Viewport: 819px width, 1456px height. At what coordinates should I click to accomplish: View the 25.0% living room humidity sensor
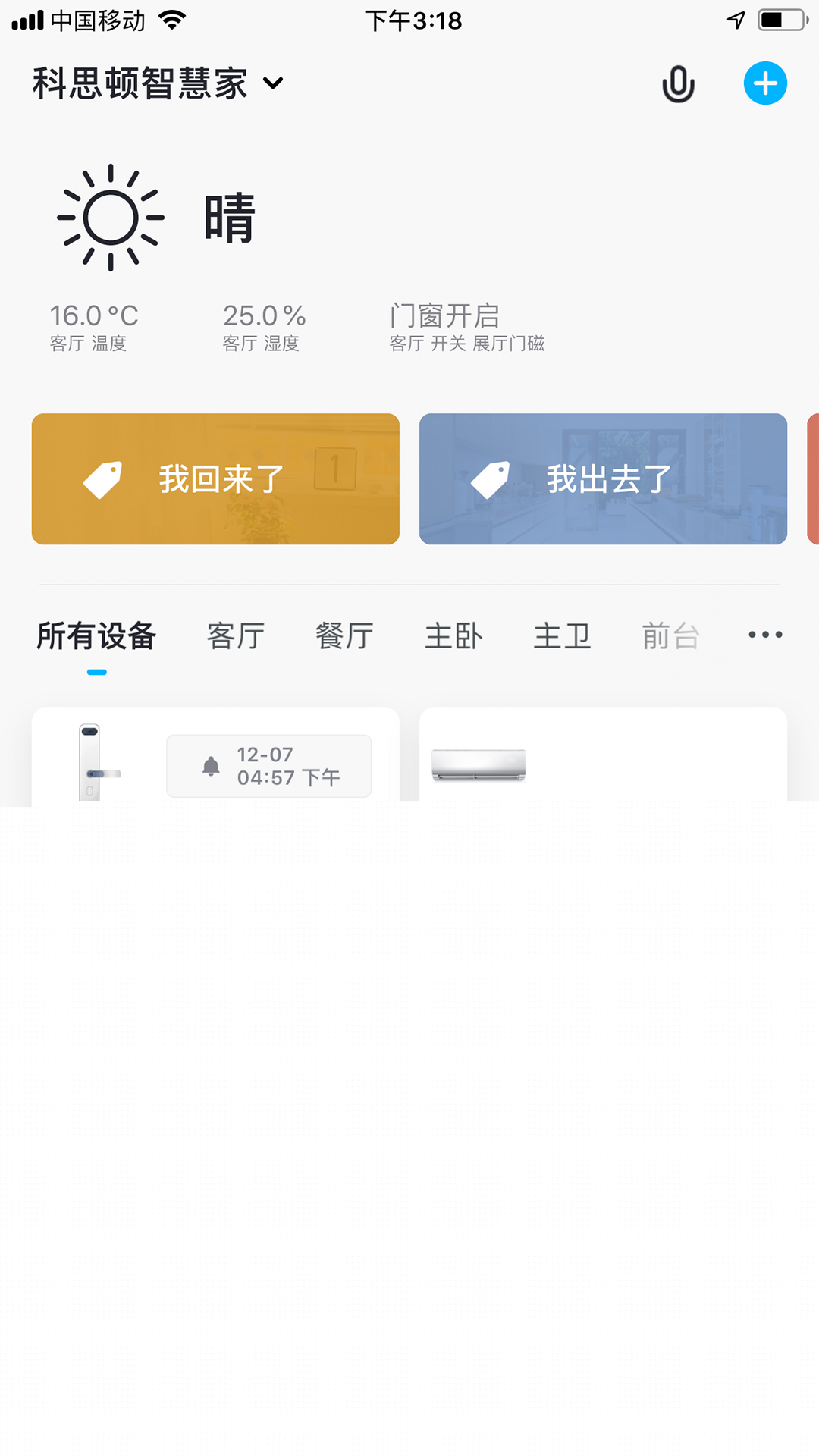point(263,327)
